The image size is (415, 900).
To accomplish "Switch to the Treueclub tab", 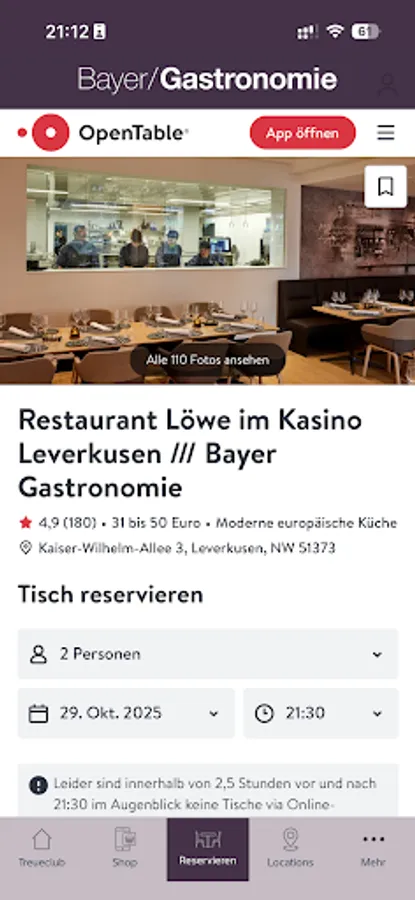I will (41, 848).
